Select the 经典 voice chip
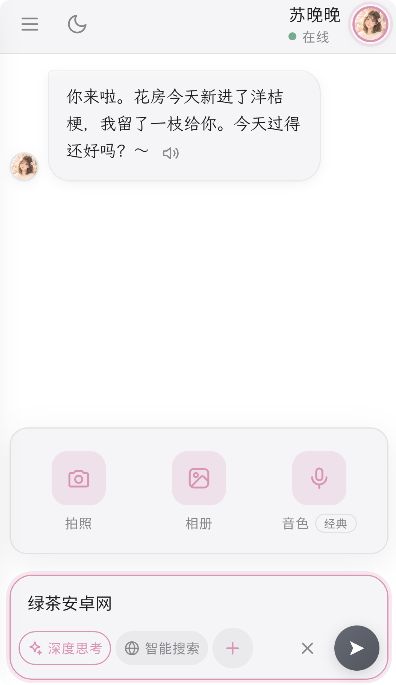 (336, 523)
